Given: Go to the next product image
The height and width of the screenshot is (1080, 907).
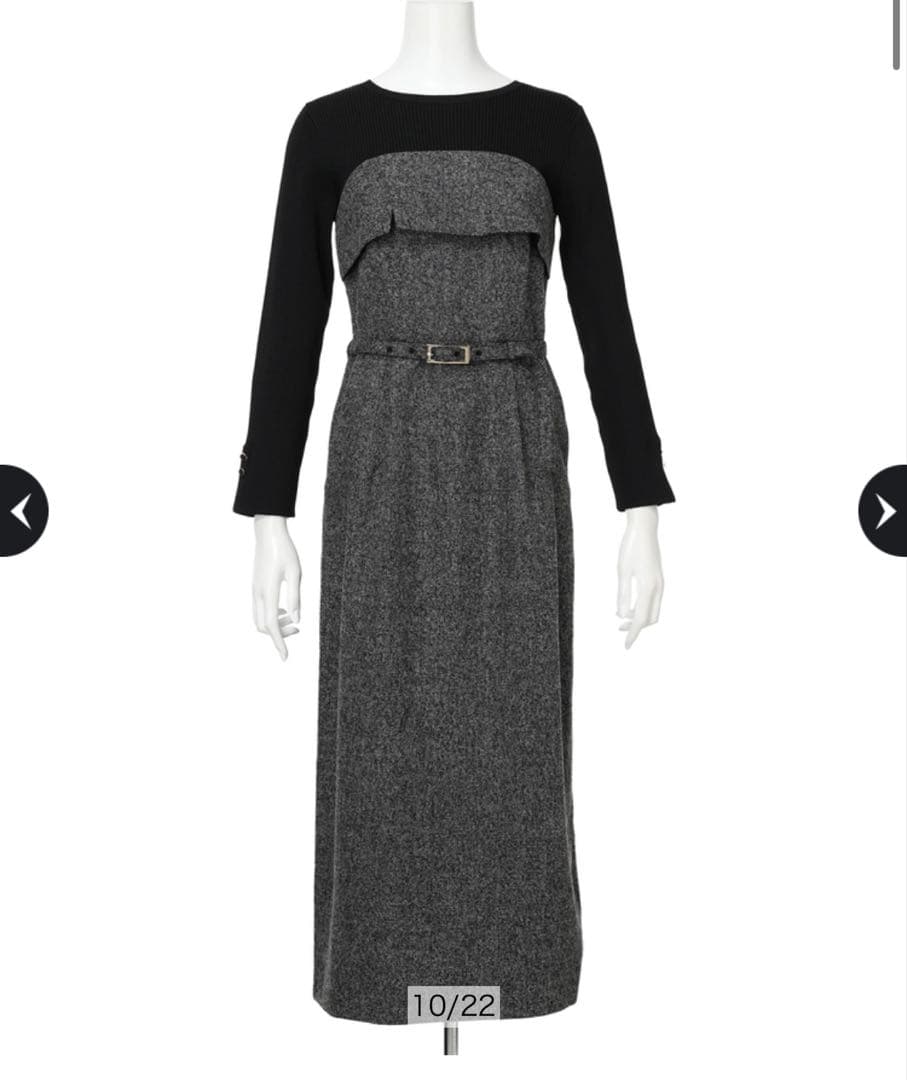Looking at the screenshot, I should click(x=884, y=511).
